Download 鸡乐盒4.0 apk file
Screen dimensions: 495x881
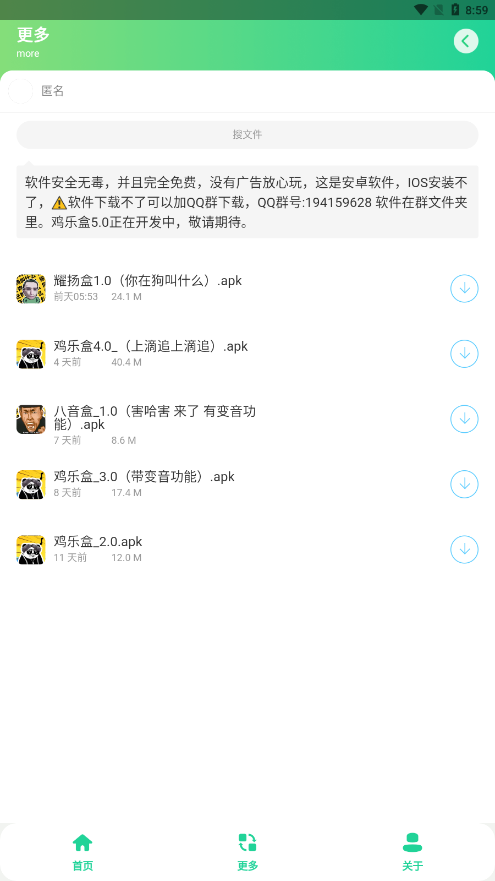[464, 354]
